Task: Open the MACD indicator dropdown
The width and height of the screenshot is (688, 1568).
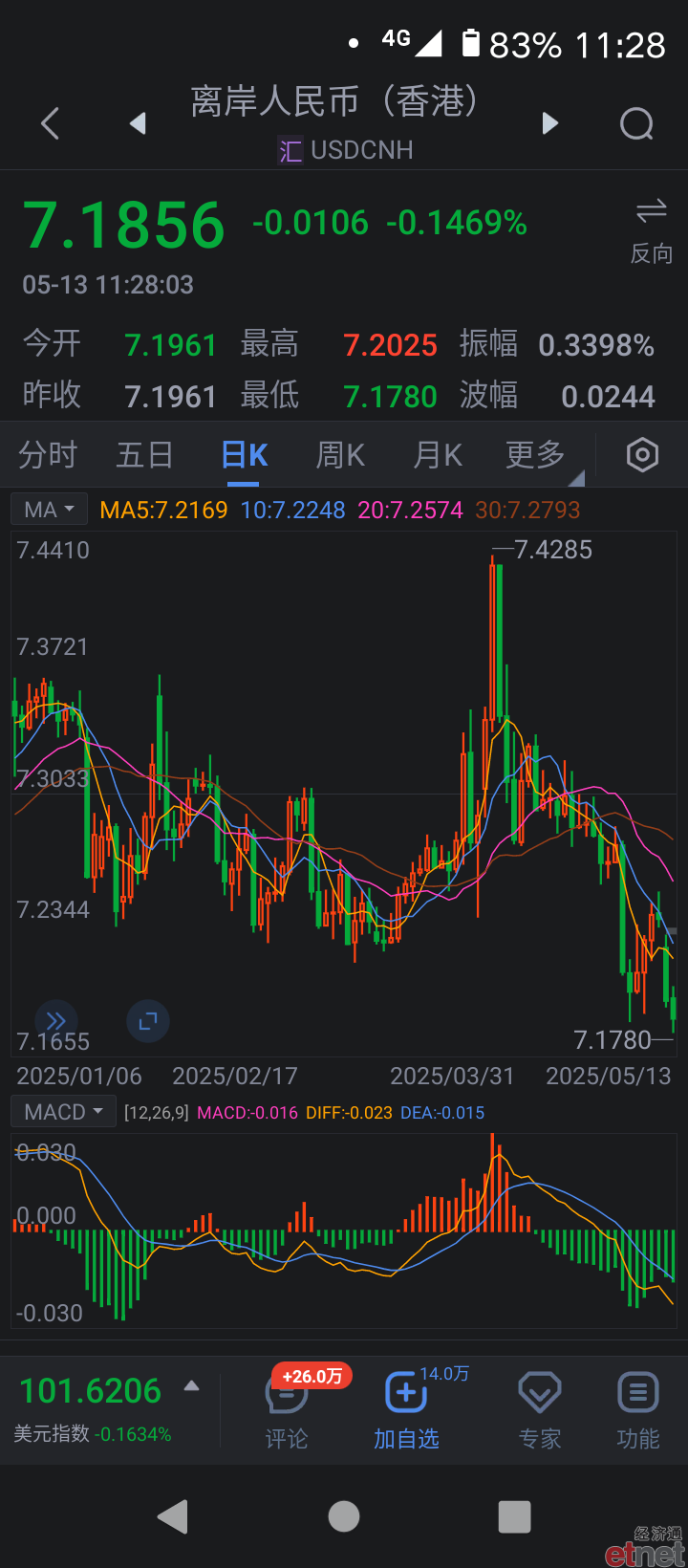Action: pyautogui.click(x=63, y=1112)
